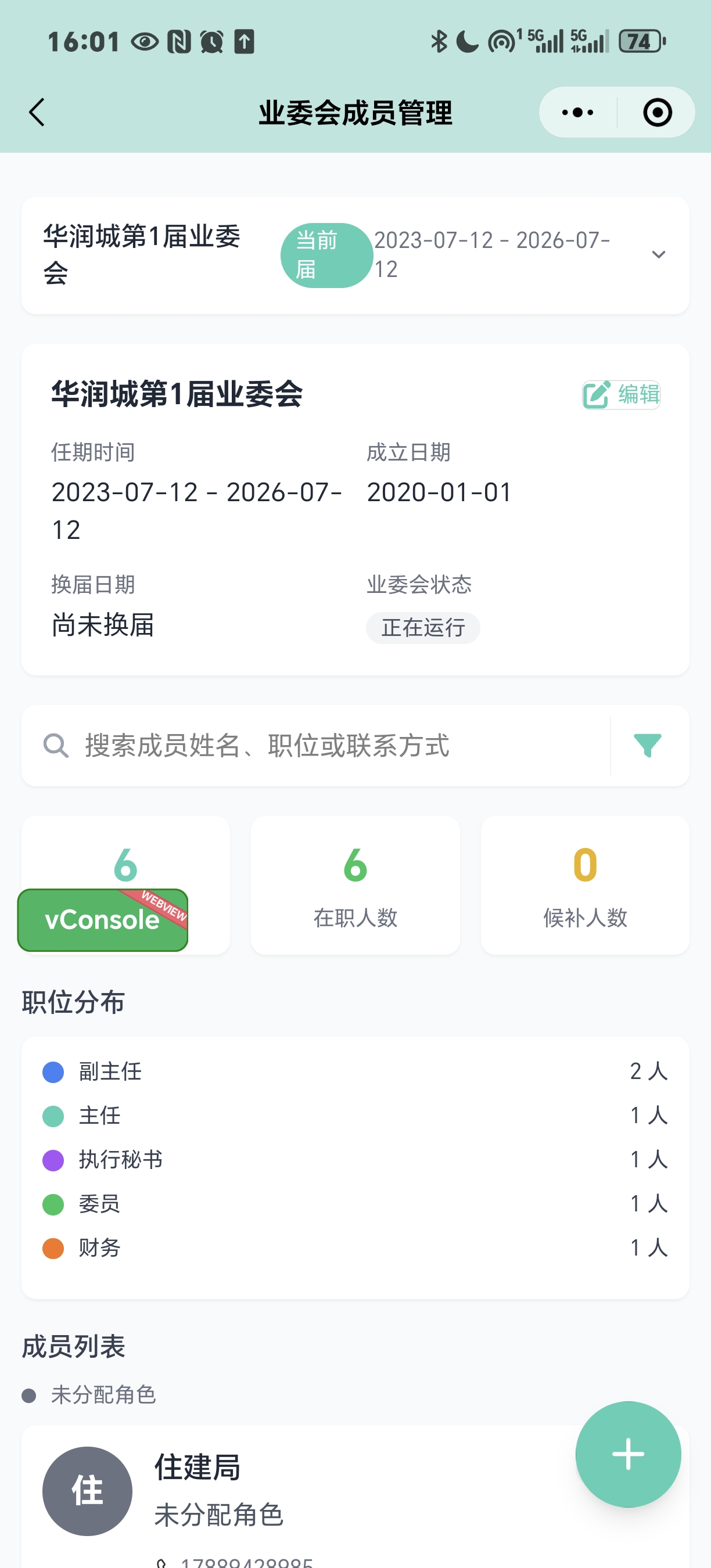Open the member filter funnel
The width and height of the screenshot is (711, 1568).
pyautogui.click(x=648, y=746)
